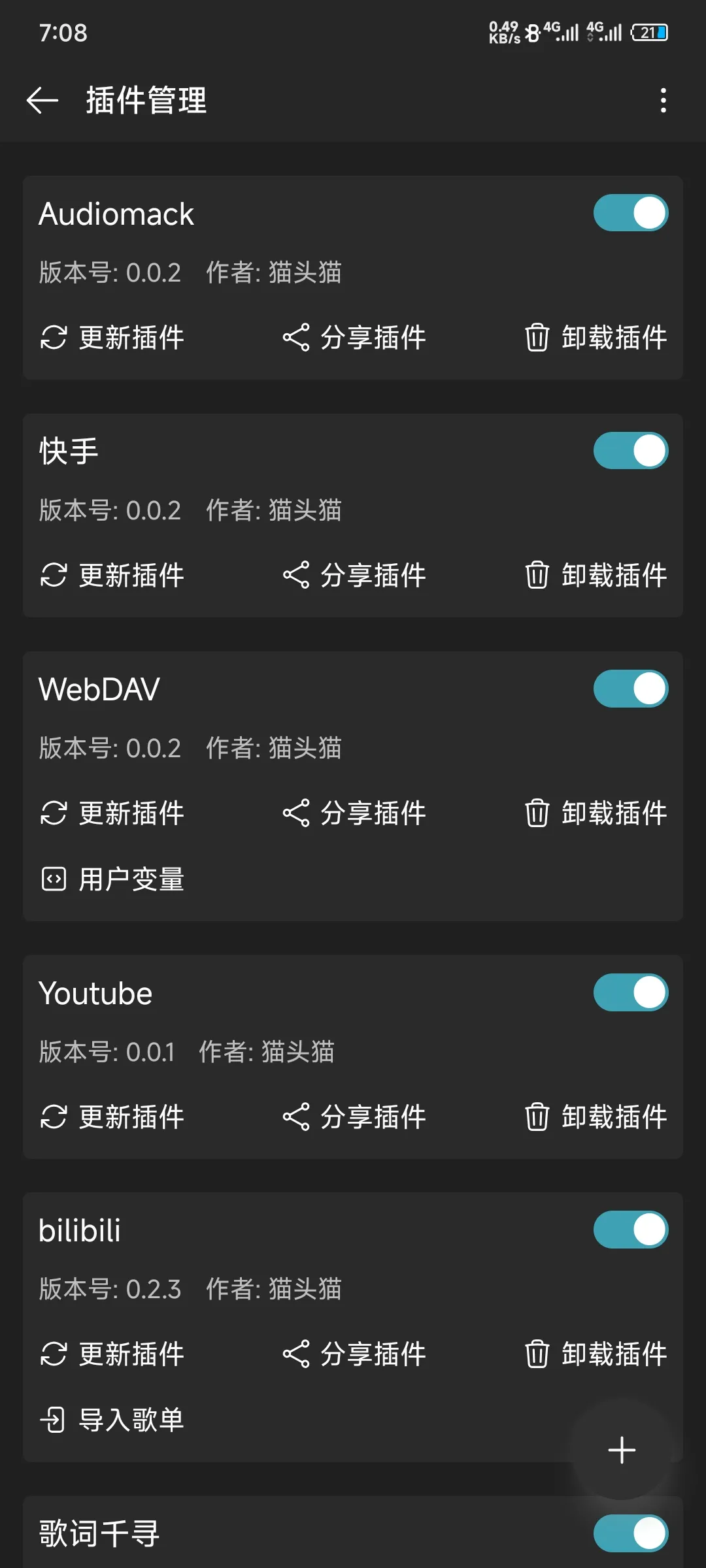Switch off the bilibili plugin

click(x=630, y=1230)
